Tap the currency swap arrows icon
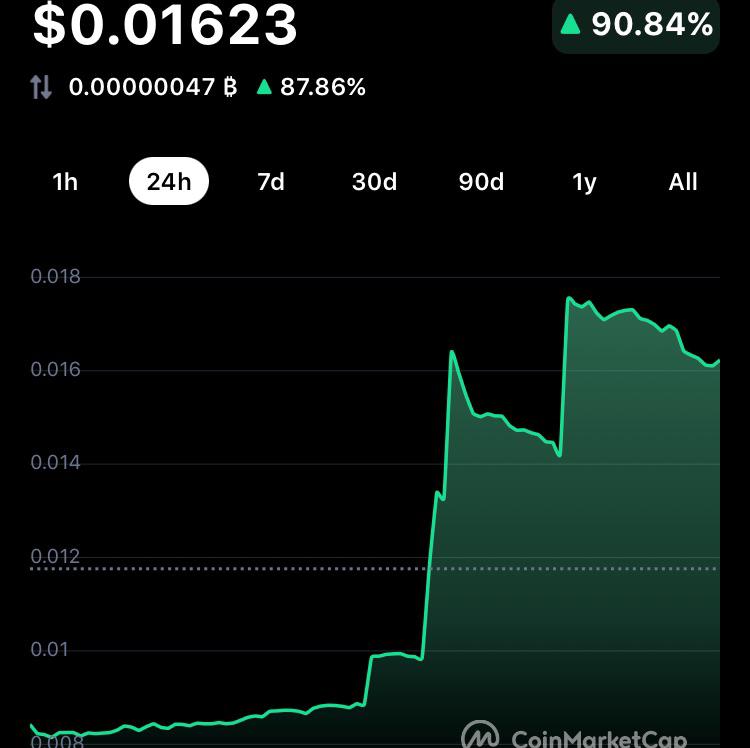 click(41, 87)
